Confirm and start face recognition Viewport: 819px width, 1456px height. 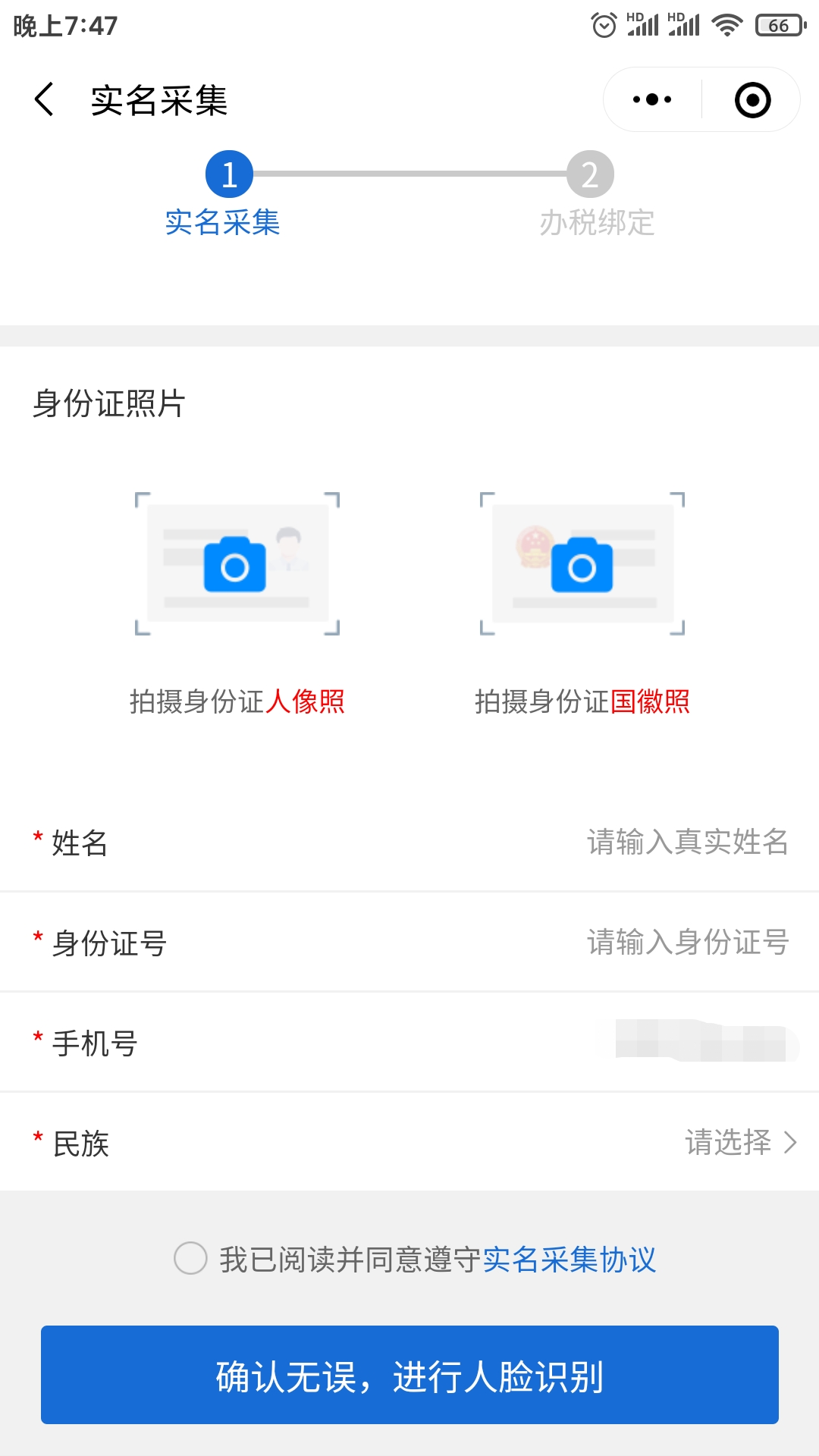409,1375
